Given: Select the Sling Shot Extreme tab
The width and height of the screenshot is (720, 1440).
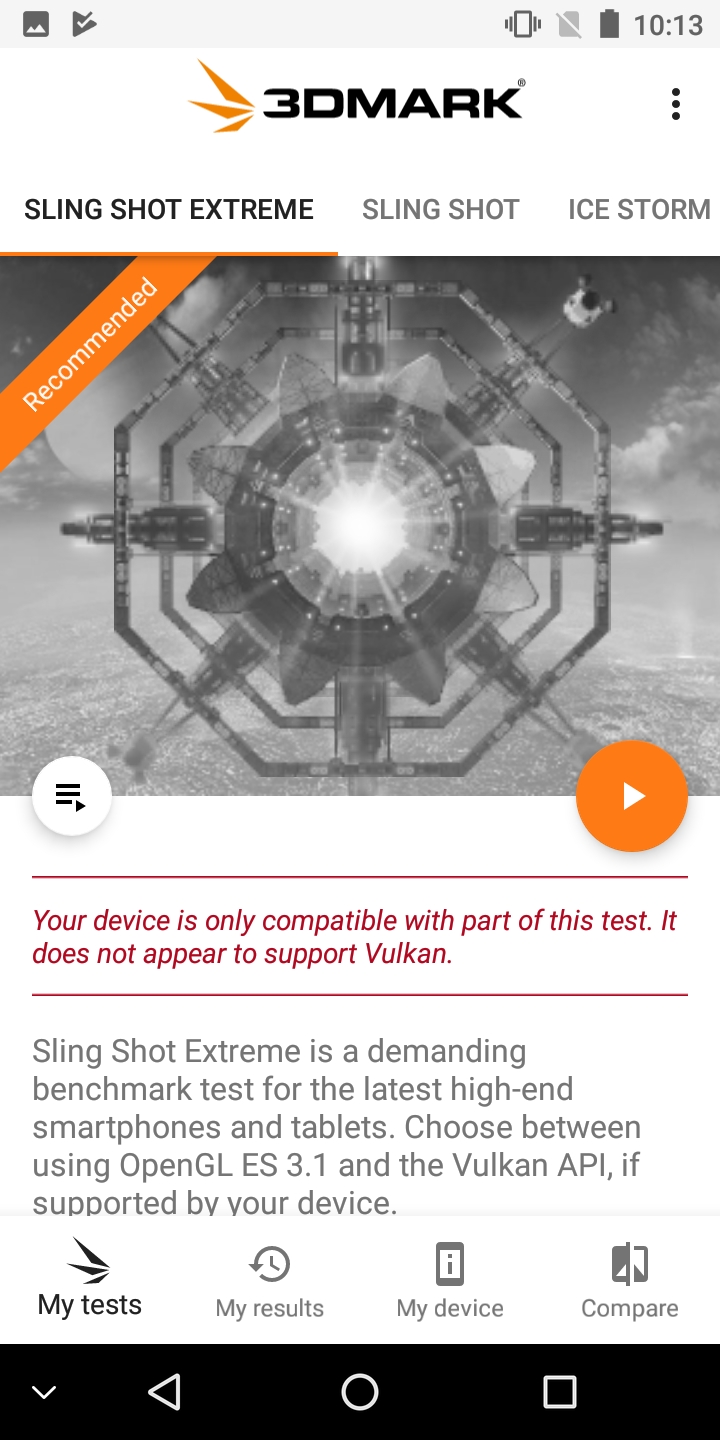Looking at the screenshot, I should coord(169,210).
